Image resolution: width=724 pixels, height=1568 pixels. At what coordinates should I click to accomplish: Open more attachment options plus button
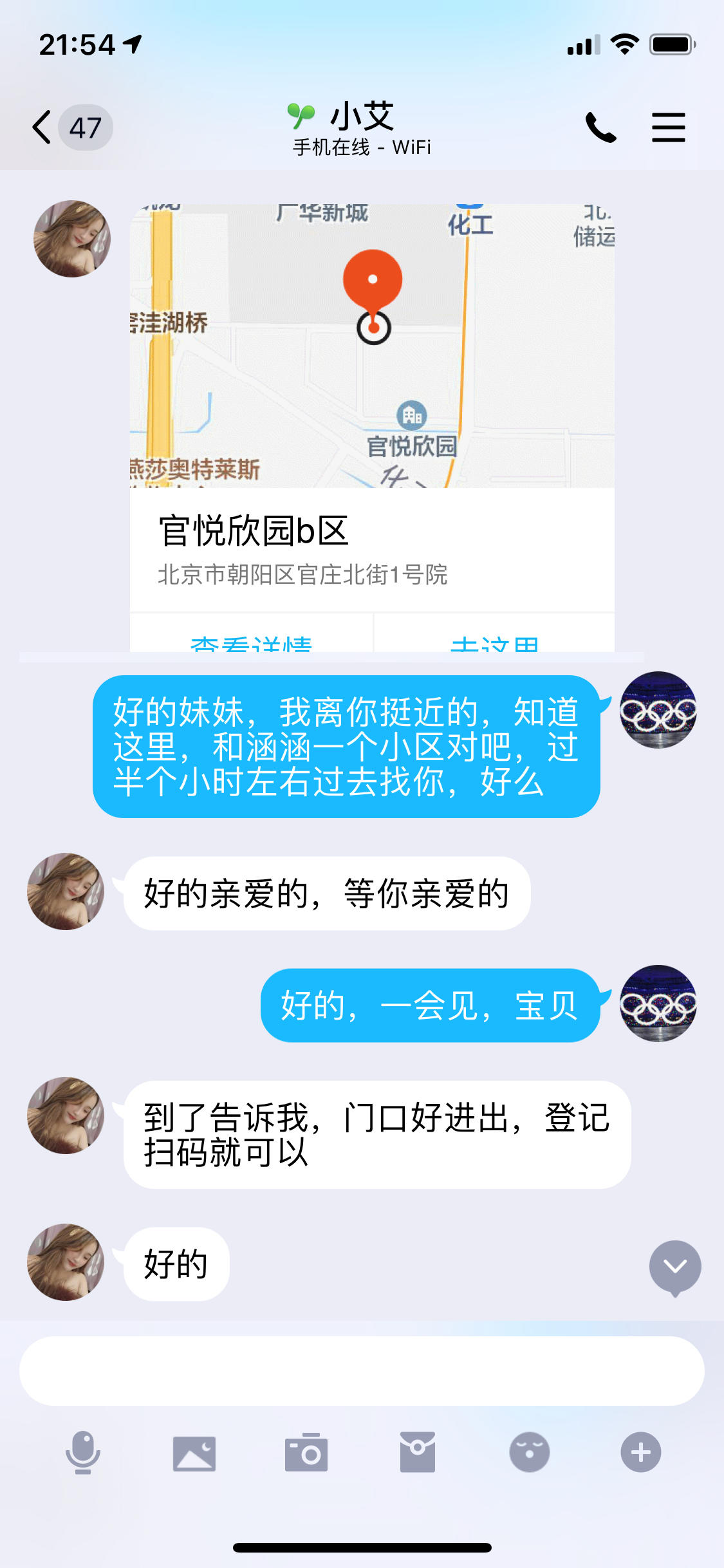(640, 1452)
